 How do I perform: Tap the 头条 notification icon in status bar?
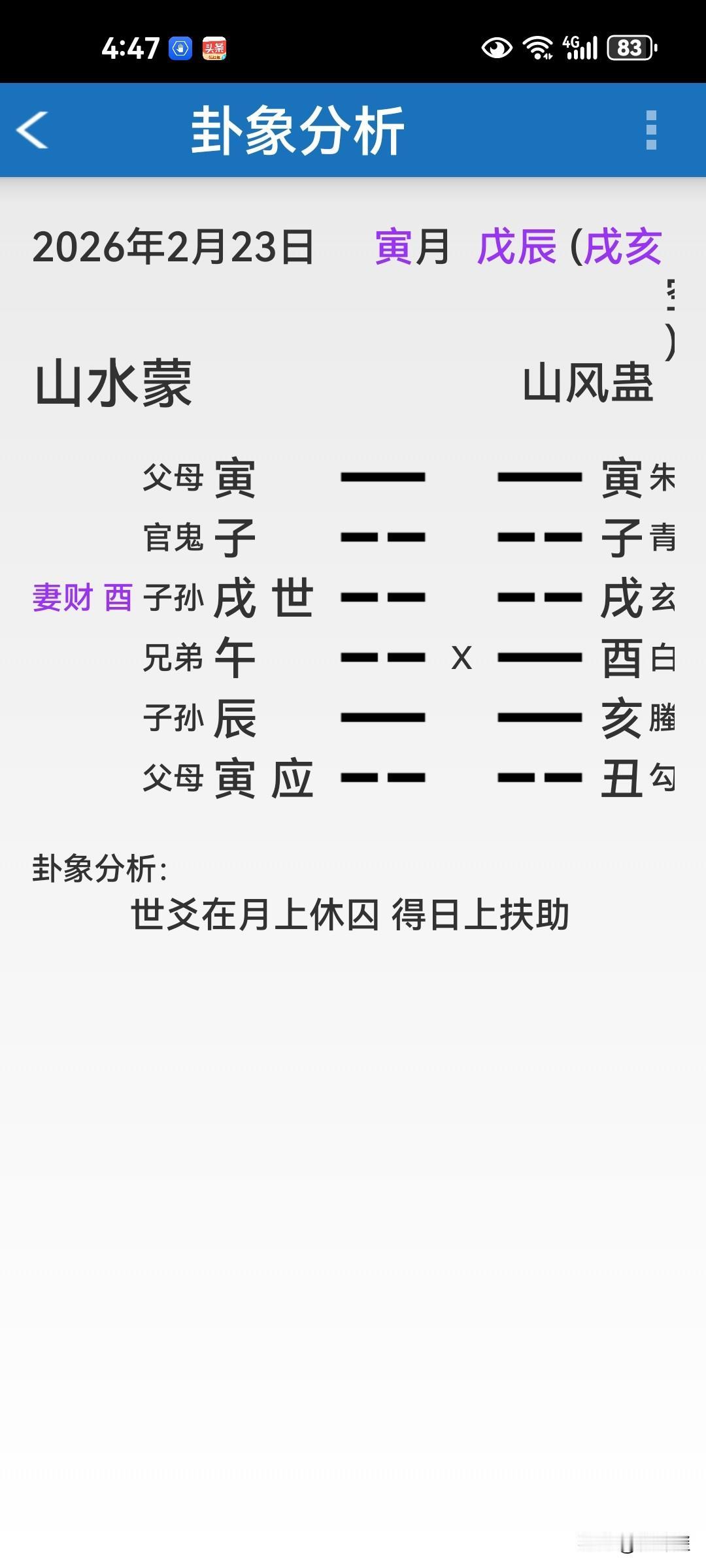pyautogui.click(x=216, y=47)
